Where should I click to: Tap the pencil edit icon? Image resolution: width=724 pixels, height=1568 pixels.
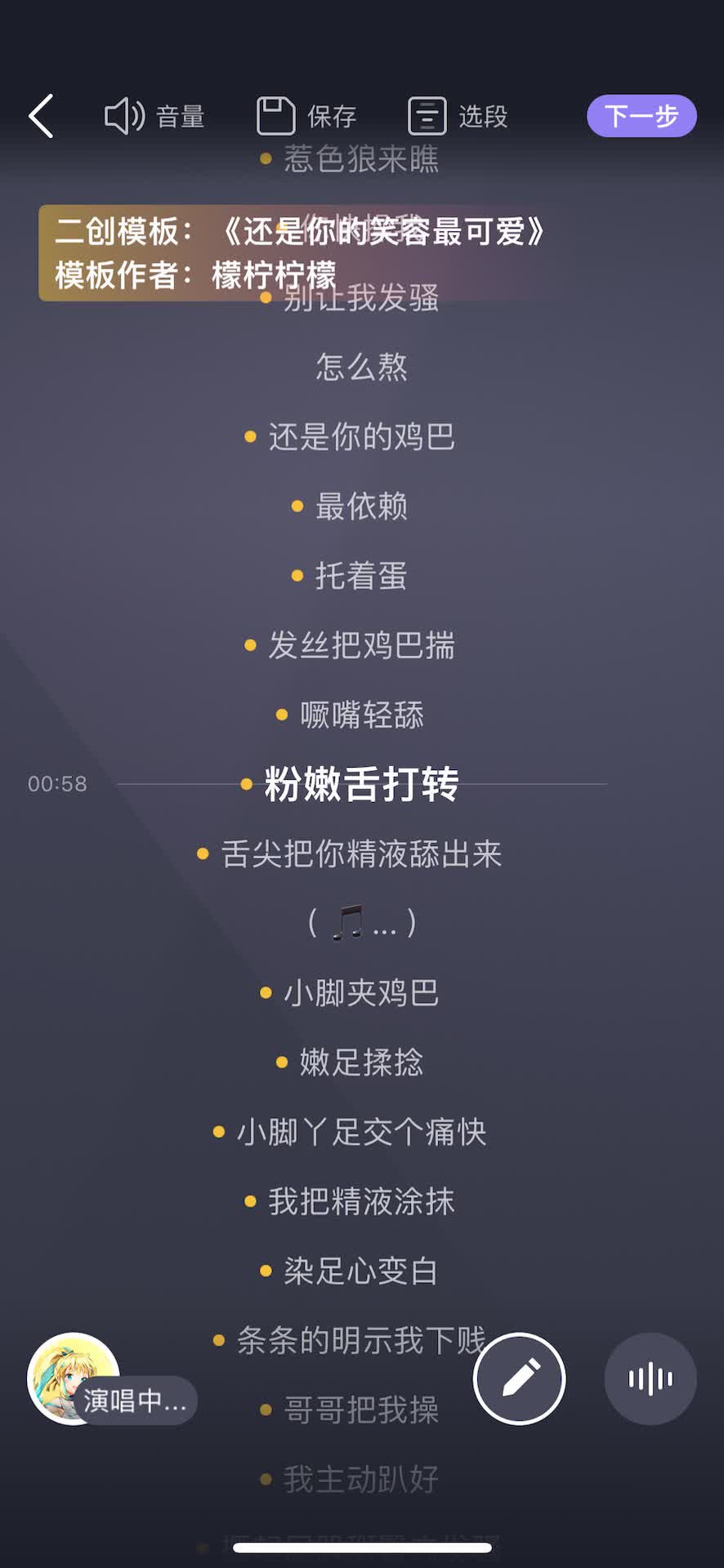519,1378
